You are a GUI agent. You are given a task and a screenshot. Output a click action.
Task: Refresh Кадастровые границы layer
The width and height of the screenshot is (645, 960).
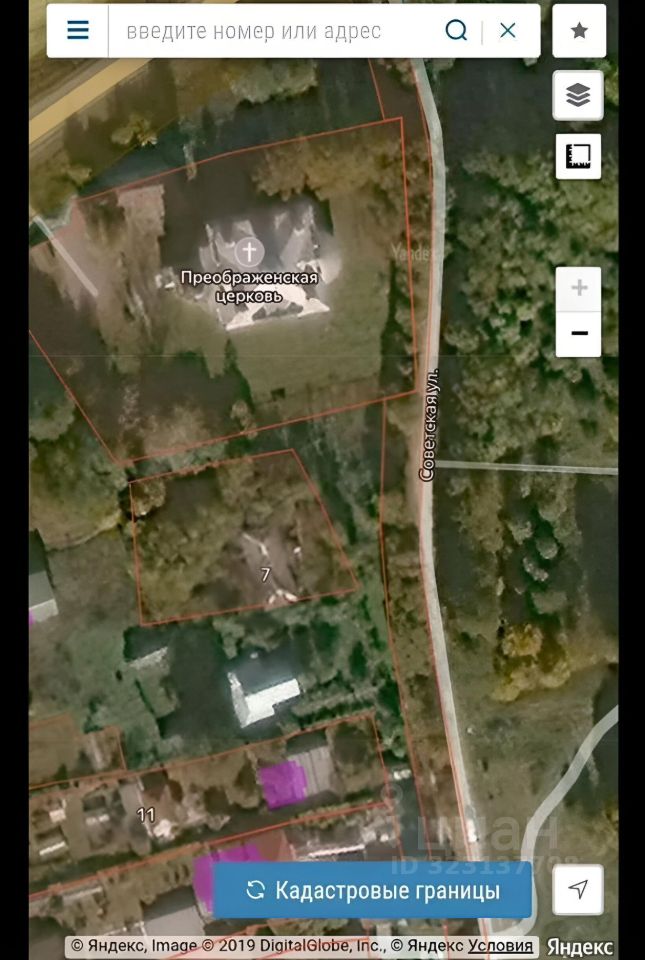(x=373, y=890)
